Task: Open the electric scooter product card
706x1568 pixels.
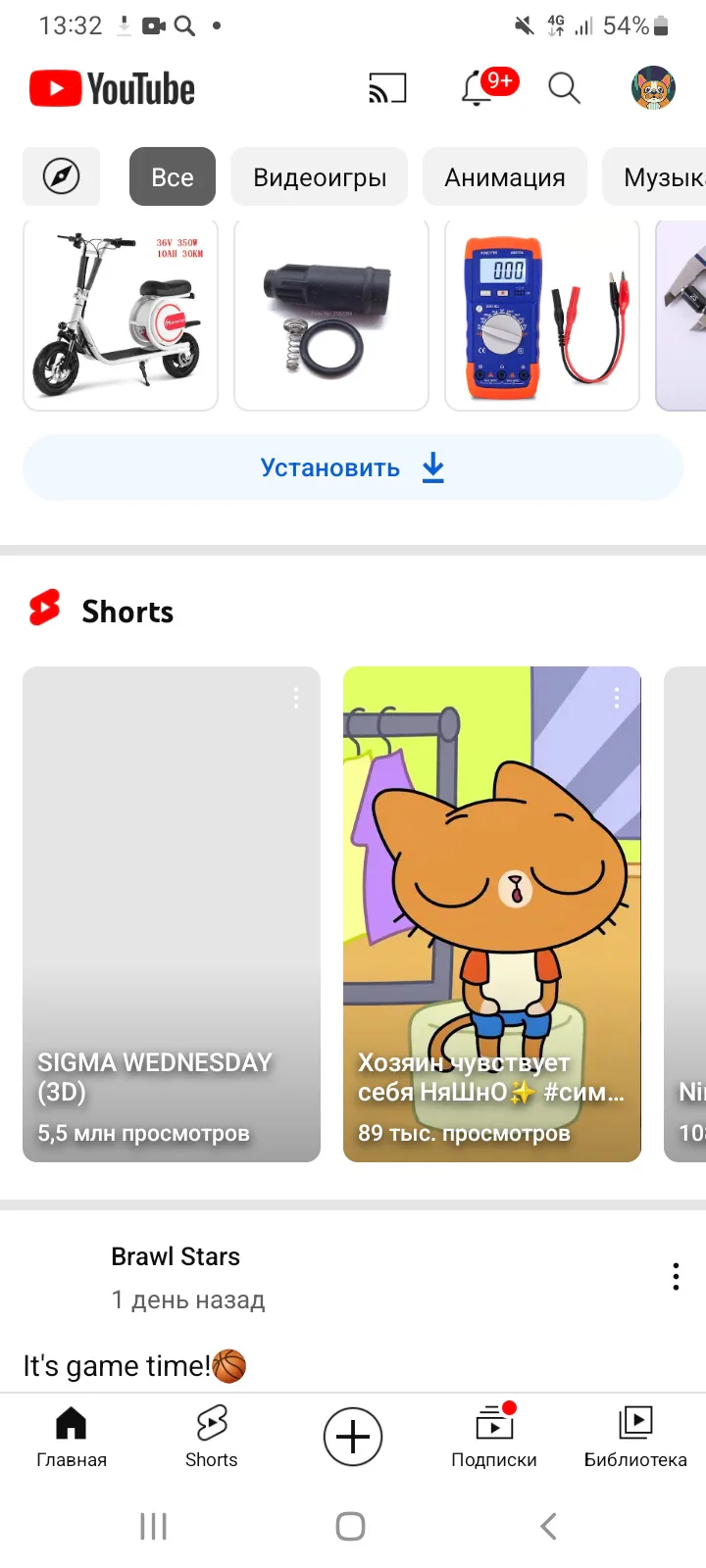Action: [120, 316]
